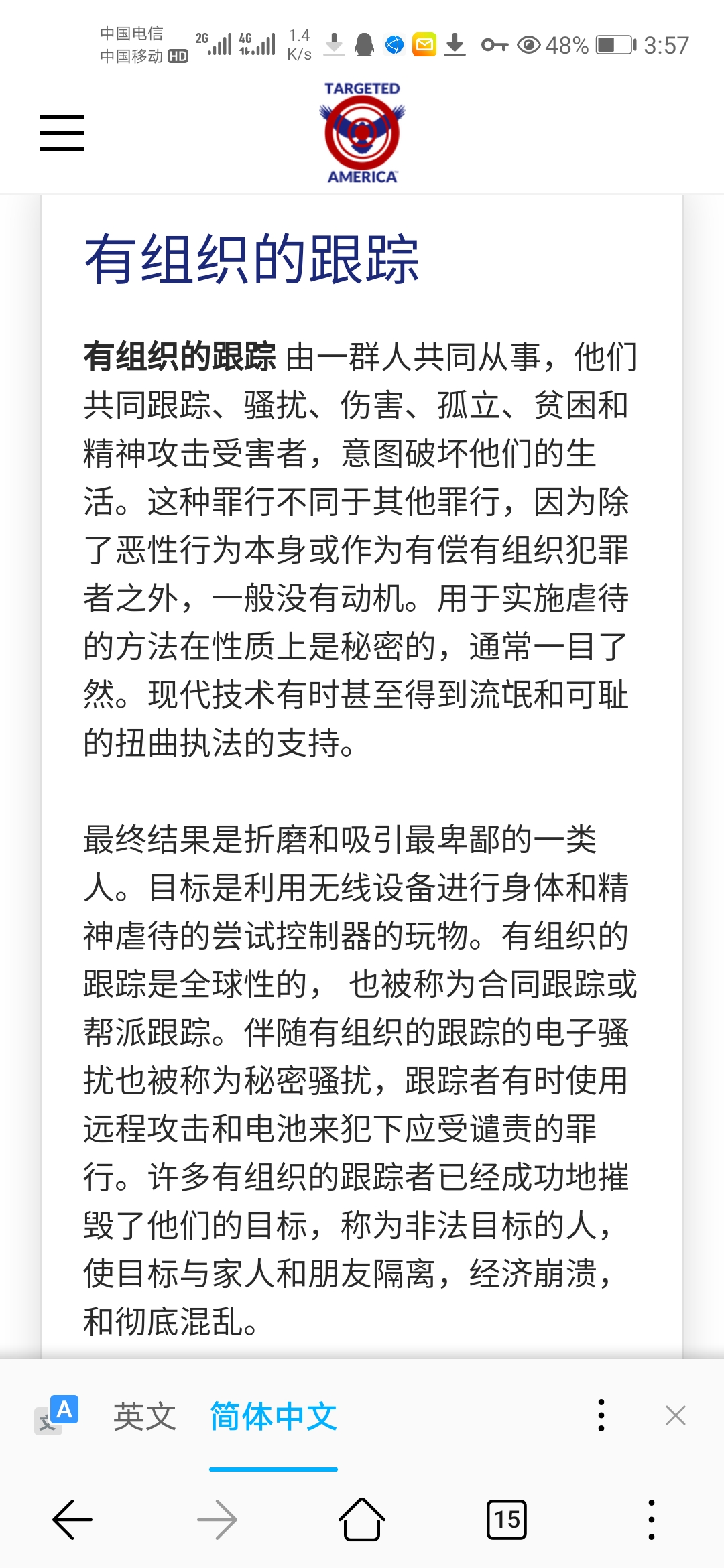Image resolution: width=724 pixels, height=1568 pixels.
Task: Tap the Targeted America logo
Action: click(362, 133)
